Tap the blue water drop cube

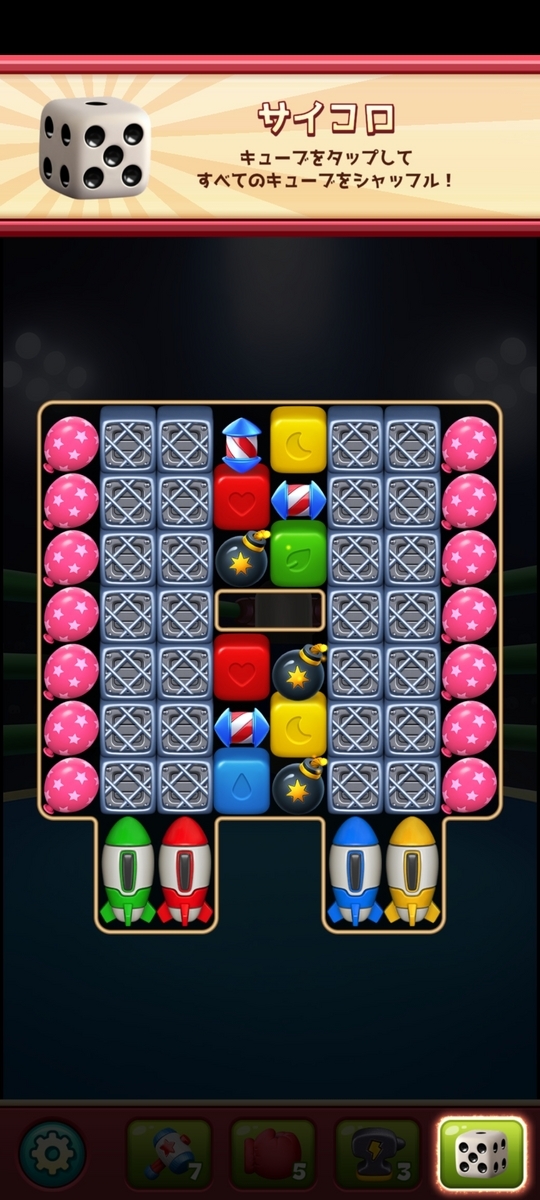(x=242, y=780)
